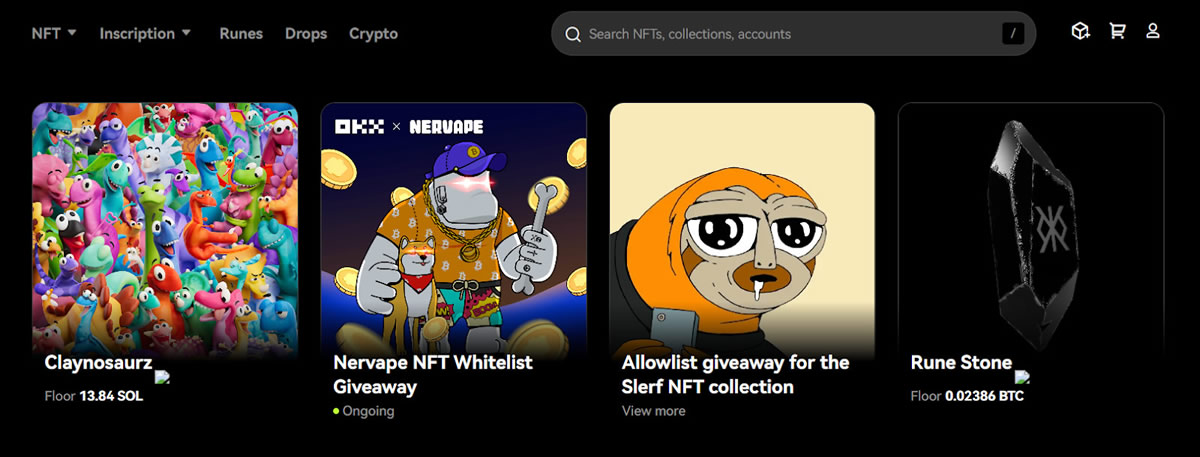Open the shopping cart
This screenshot has height=457, width=1200.
coord(1117,31)
